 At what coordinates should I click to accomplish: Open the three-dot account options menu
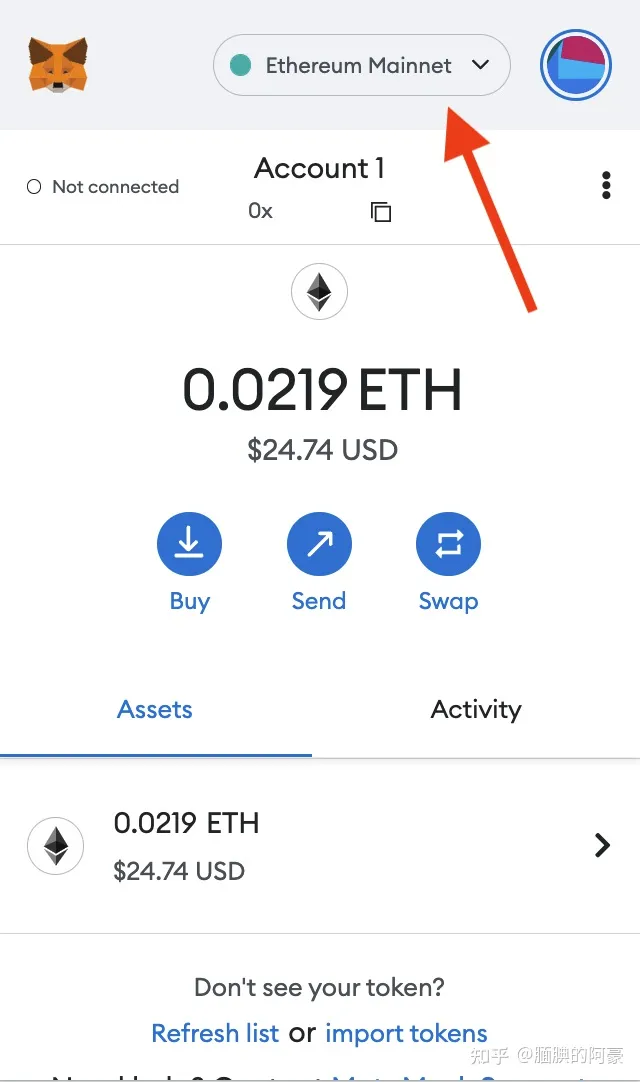pos(606,186)
